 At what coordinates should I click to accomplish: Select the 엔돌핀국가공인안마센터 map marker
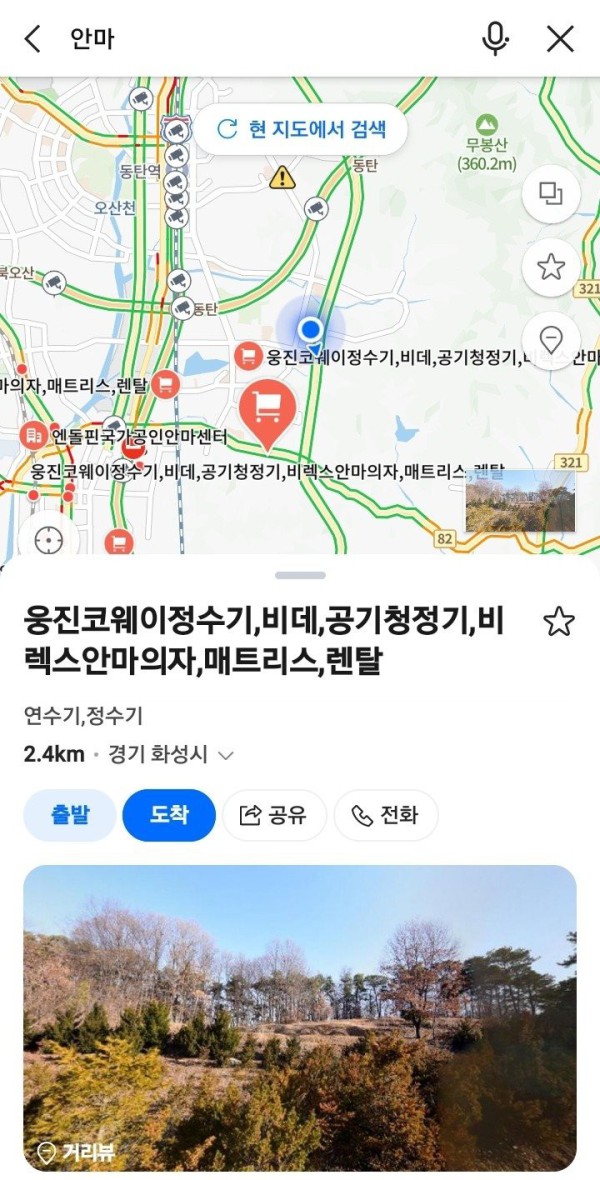(33, 436)
